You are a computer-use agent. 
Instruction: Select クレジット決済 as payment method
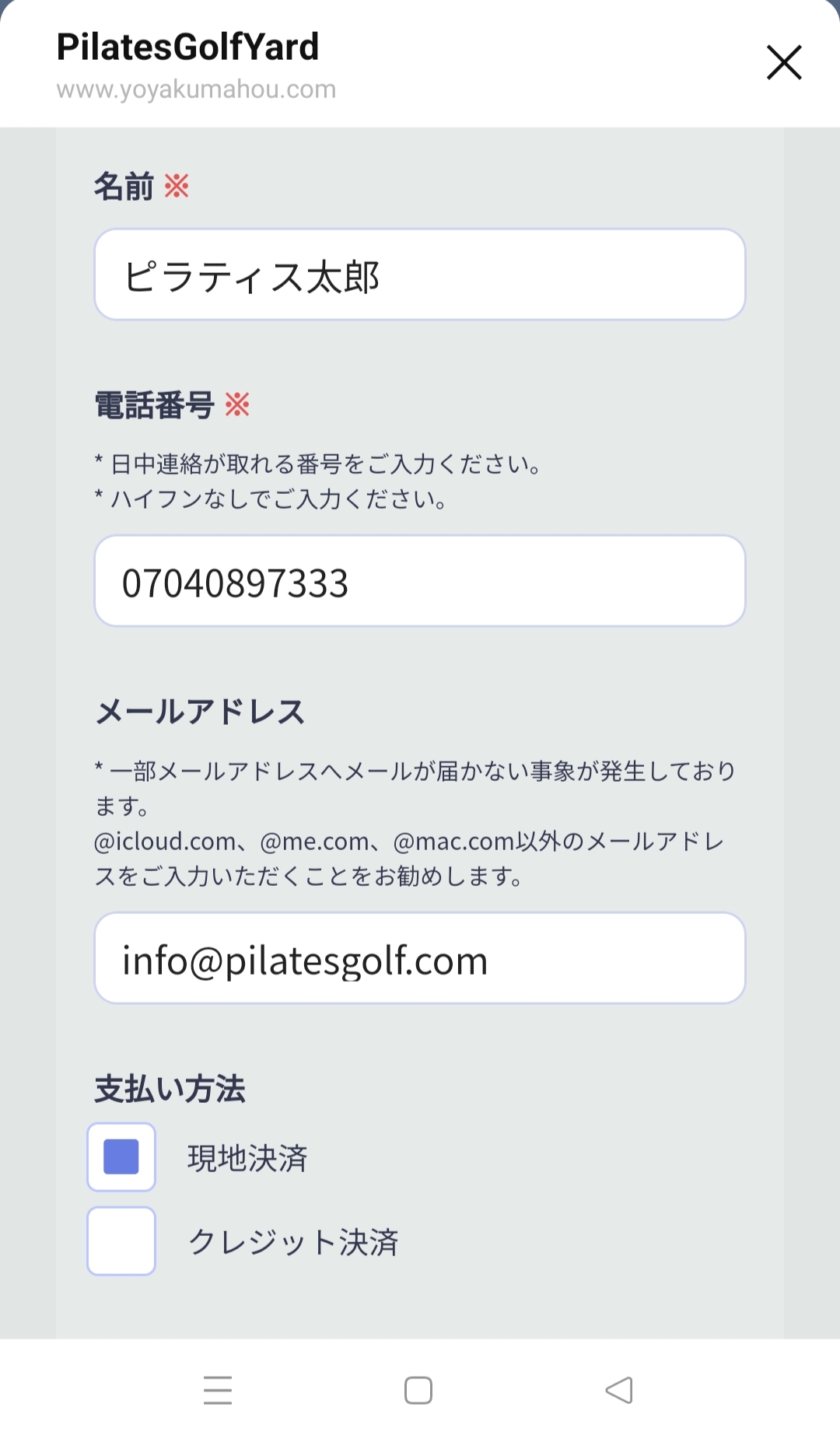[121, 1241]
